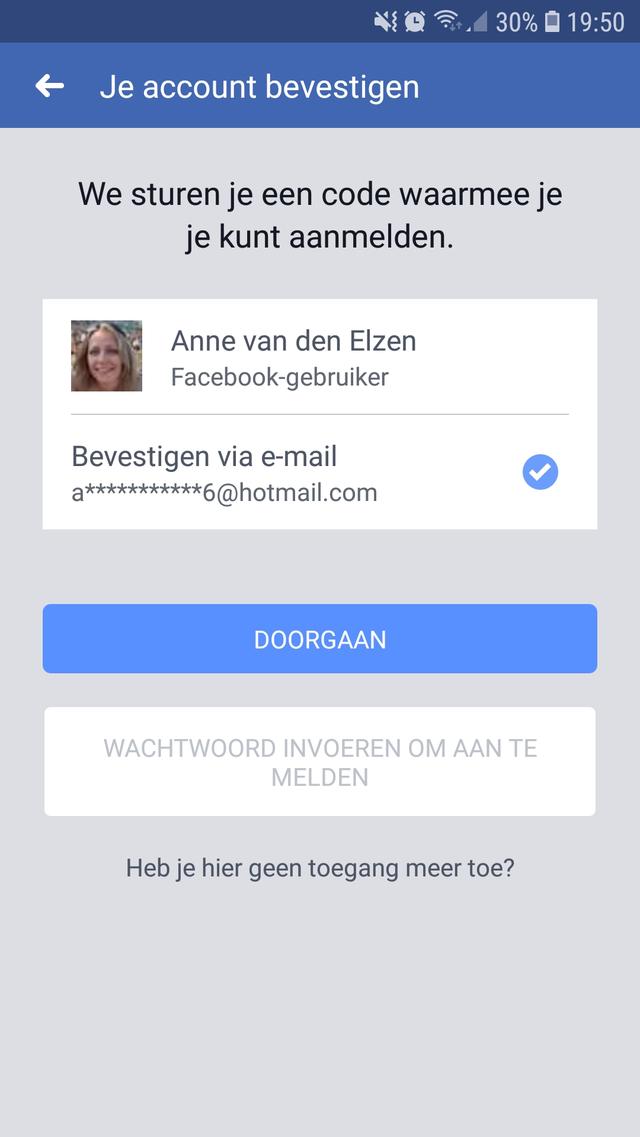The image size is (640, 1137).
Task: Tap the blue DOORGAAN button
Action: coord(320,639)
